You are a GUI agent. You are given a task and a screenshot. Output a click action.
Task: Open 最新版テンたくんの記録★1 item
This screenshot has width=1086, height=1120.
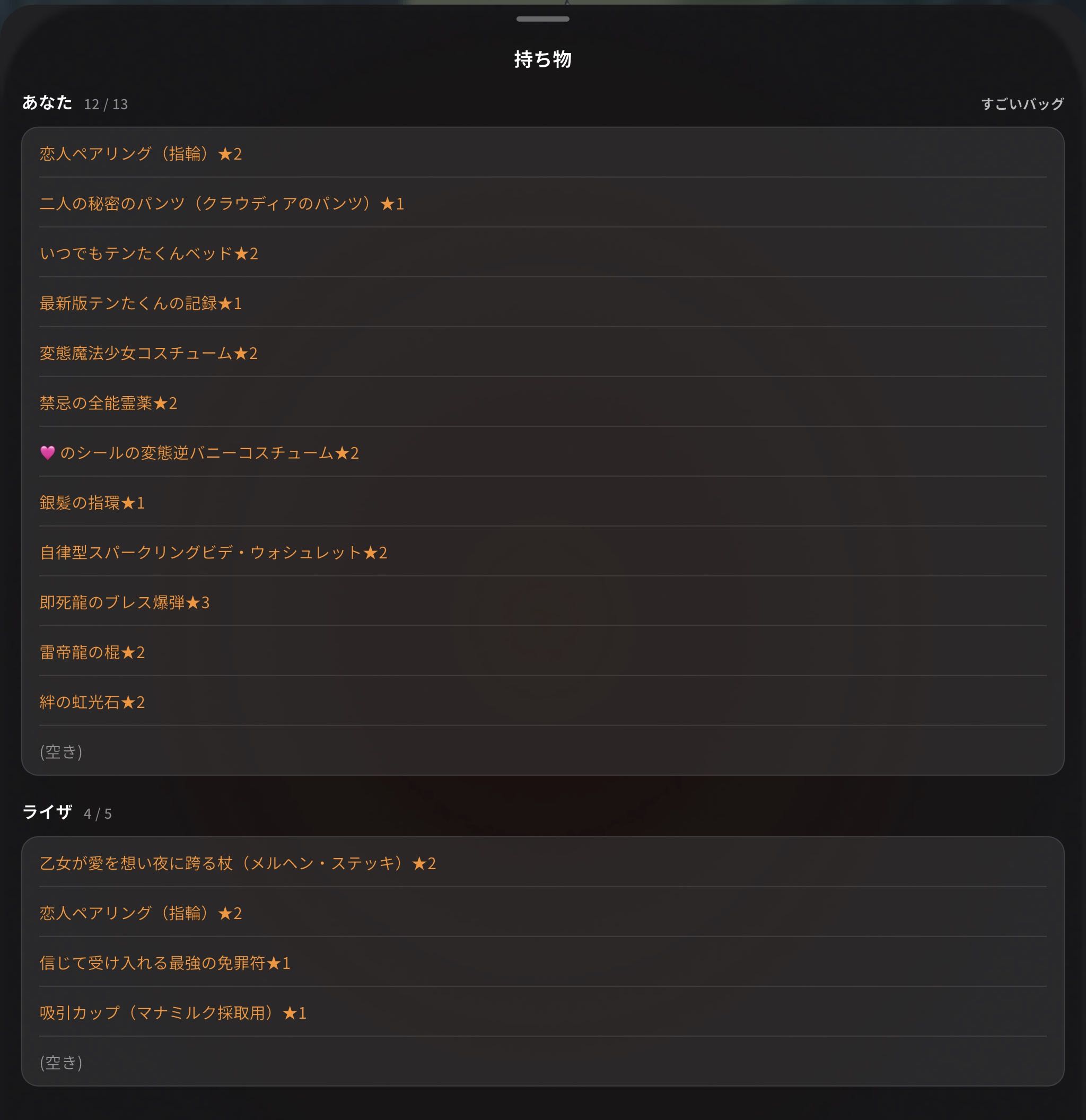coord(542,302)
